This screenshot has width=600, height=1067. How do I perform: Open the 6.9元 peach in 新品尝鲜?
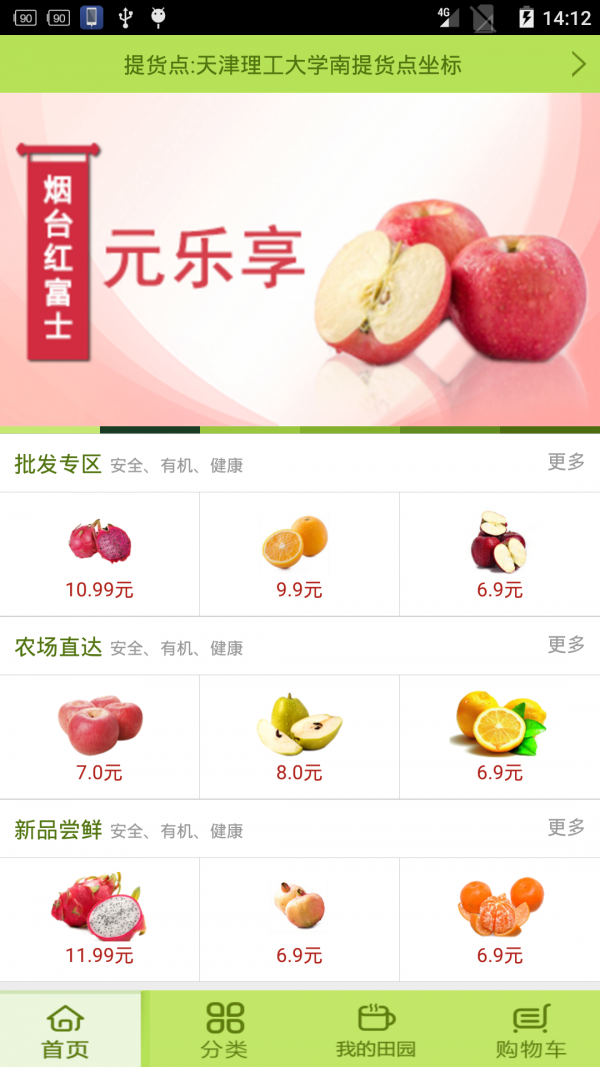point(299,920)
